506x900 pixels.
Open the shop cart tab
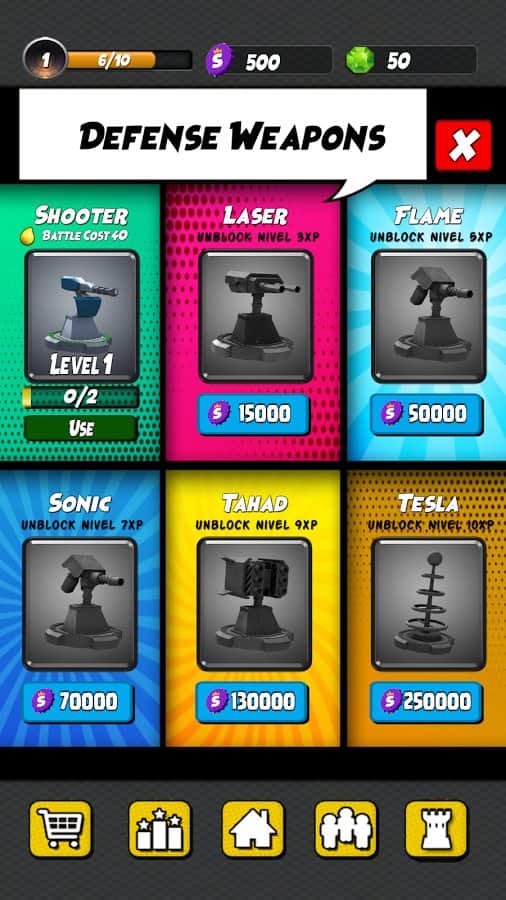(x=60, y=829)
